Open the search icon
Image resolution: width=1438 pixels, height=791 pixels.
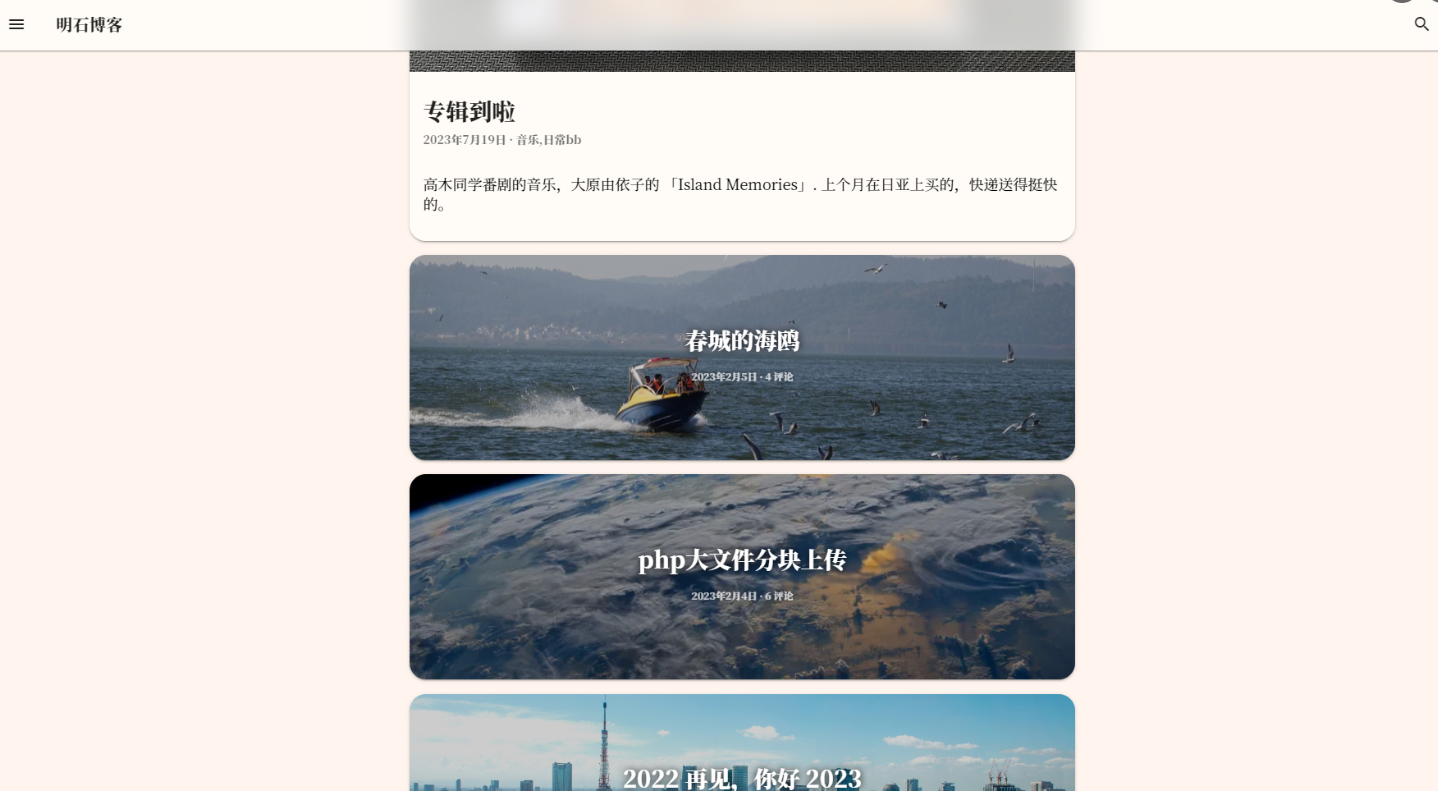coord(1421,24)
